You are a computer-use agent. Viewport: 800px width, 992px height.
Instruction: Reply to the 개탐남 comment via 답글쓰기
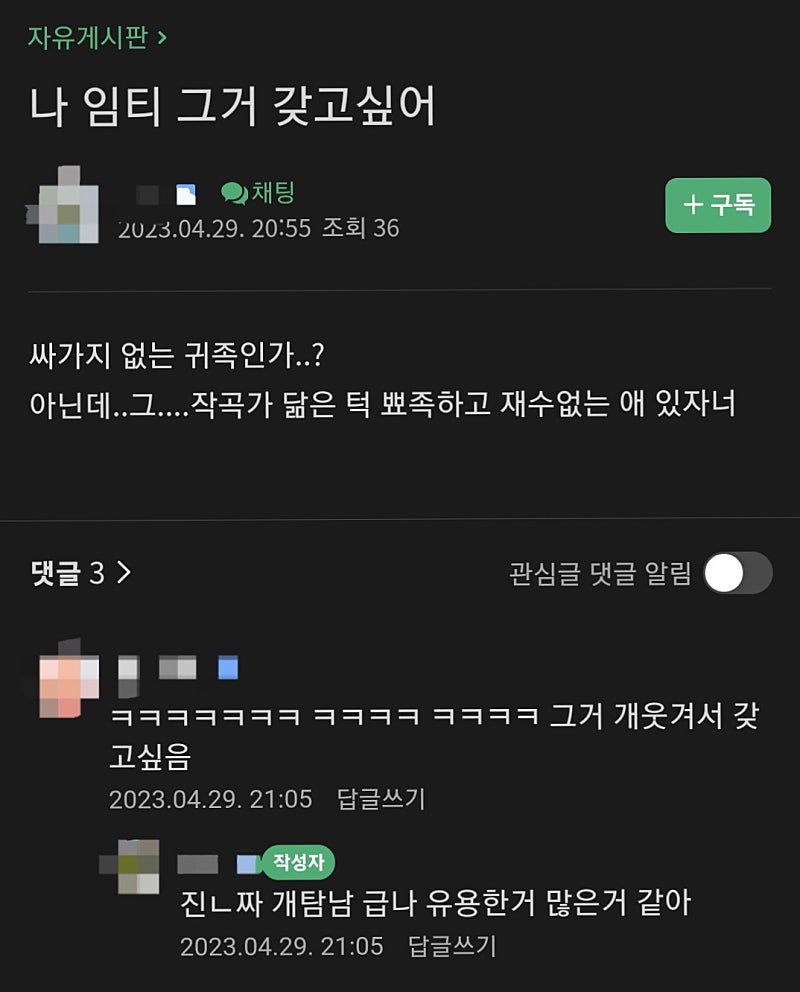click(452, 945)
